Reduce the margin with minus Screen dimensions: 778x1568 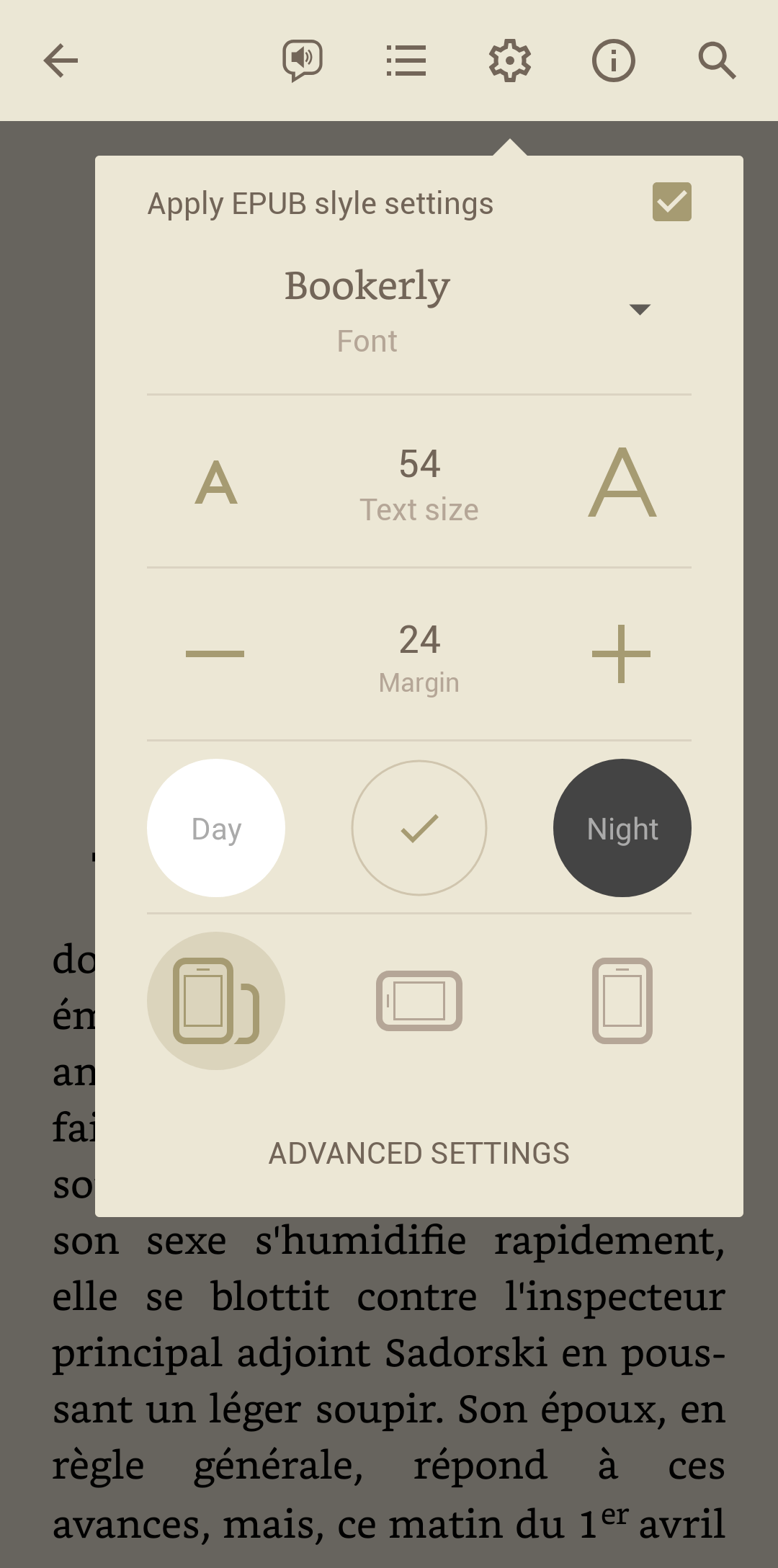(x=215, y=654)
